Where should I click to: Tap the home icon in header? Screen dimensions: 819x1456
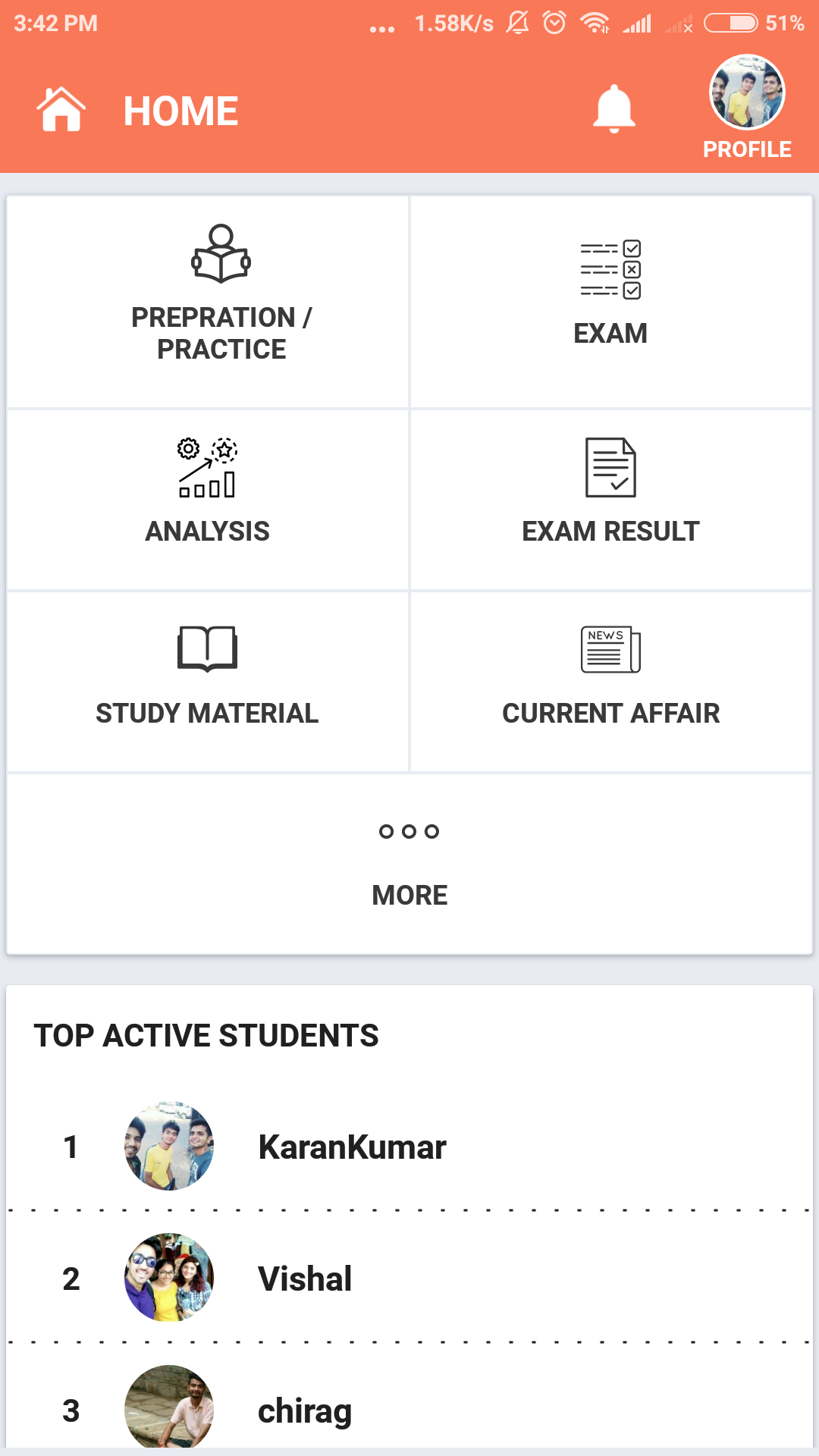61,109
